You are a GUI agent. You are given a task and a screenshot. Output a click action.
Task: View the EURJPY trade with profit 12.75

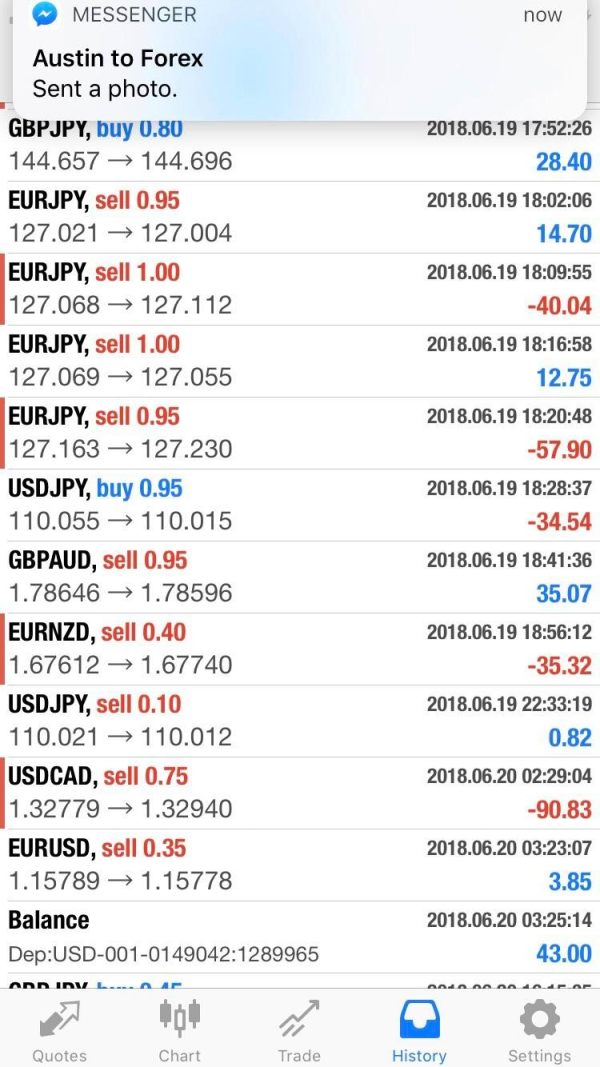[x=300, y=361]
